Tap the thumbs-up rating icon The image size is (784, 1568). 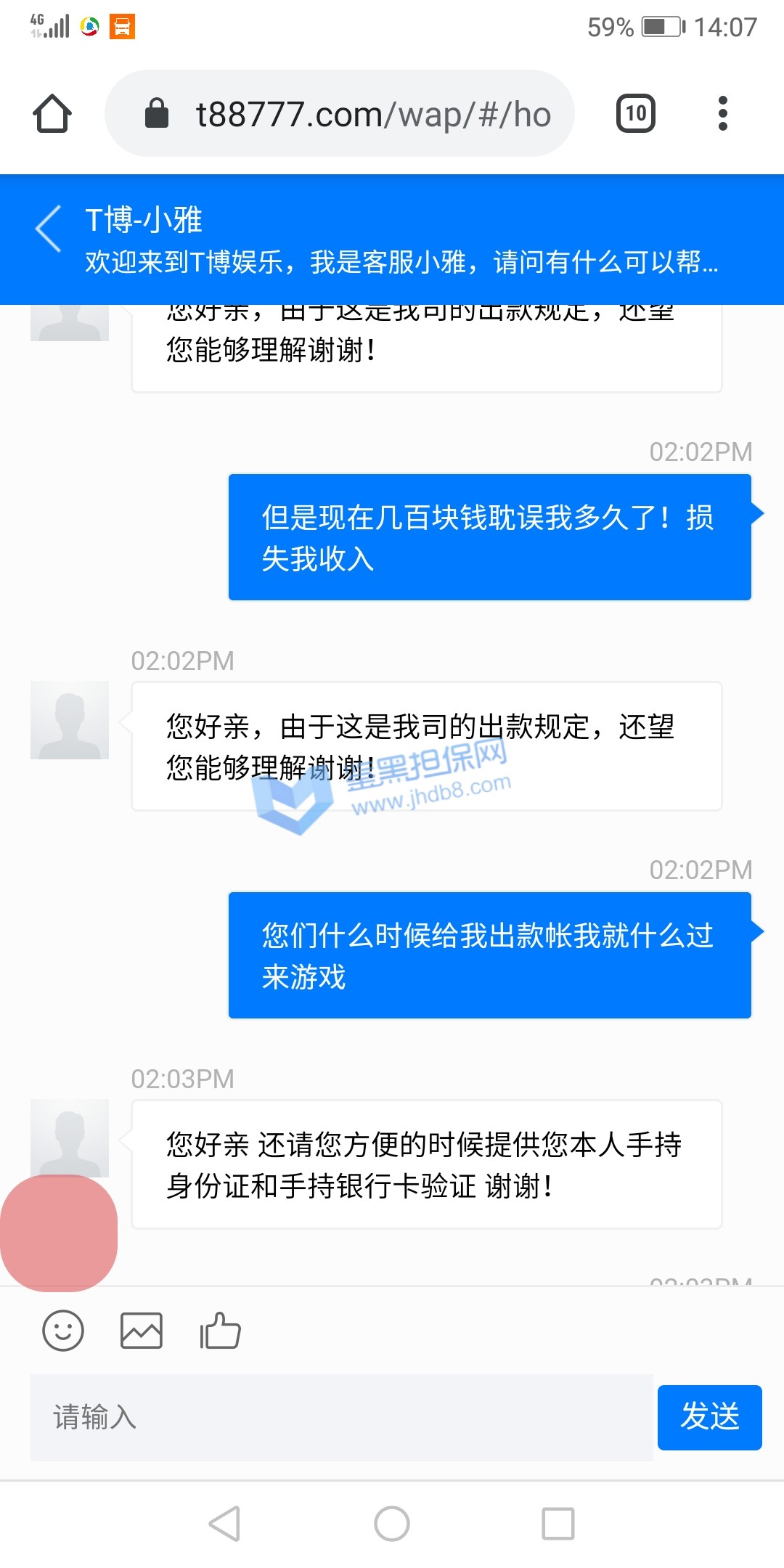click(220, 1331)
